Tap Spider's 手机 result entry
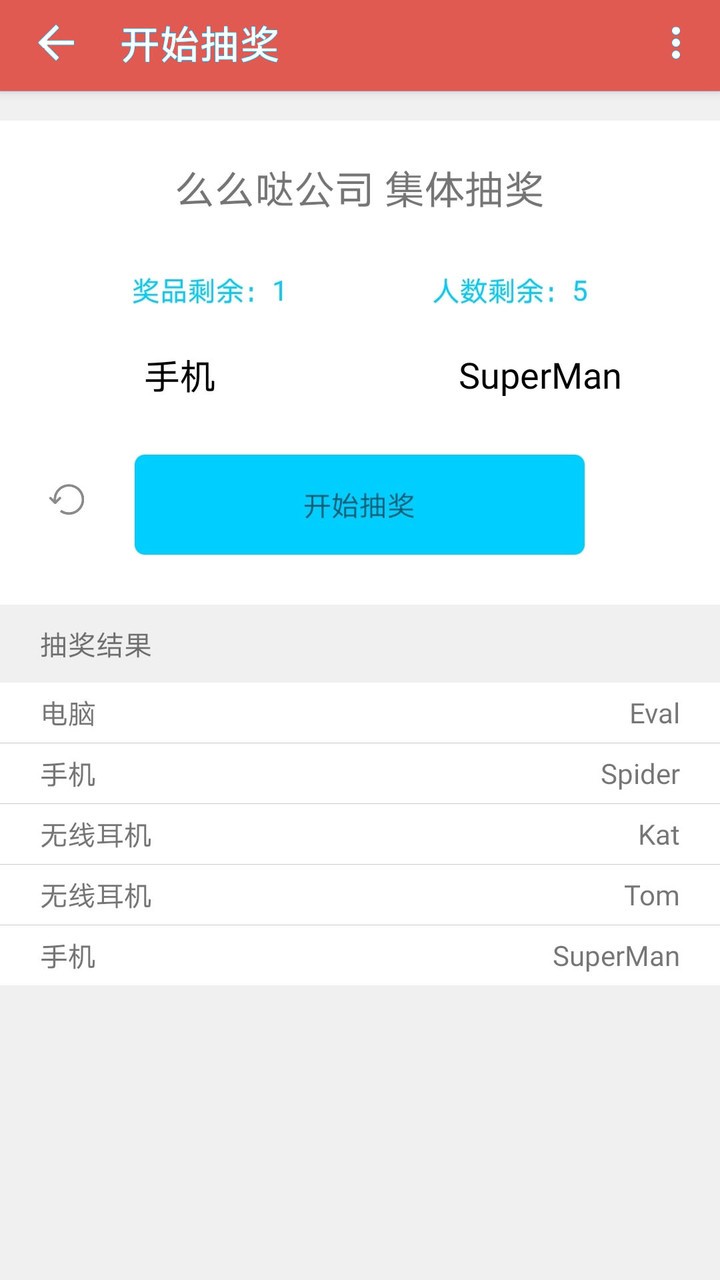This screenshot has height=1280, width=720. click(360, 774)
